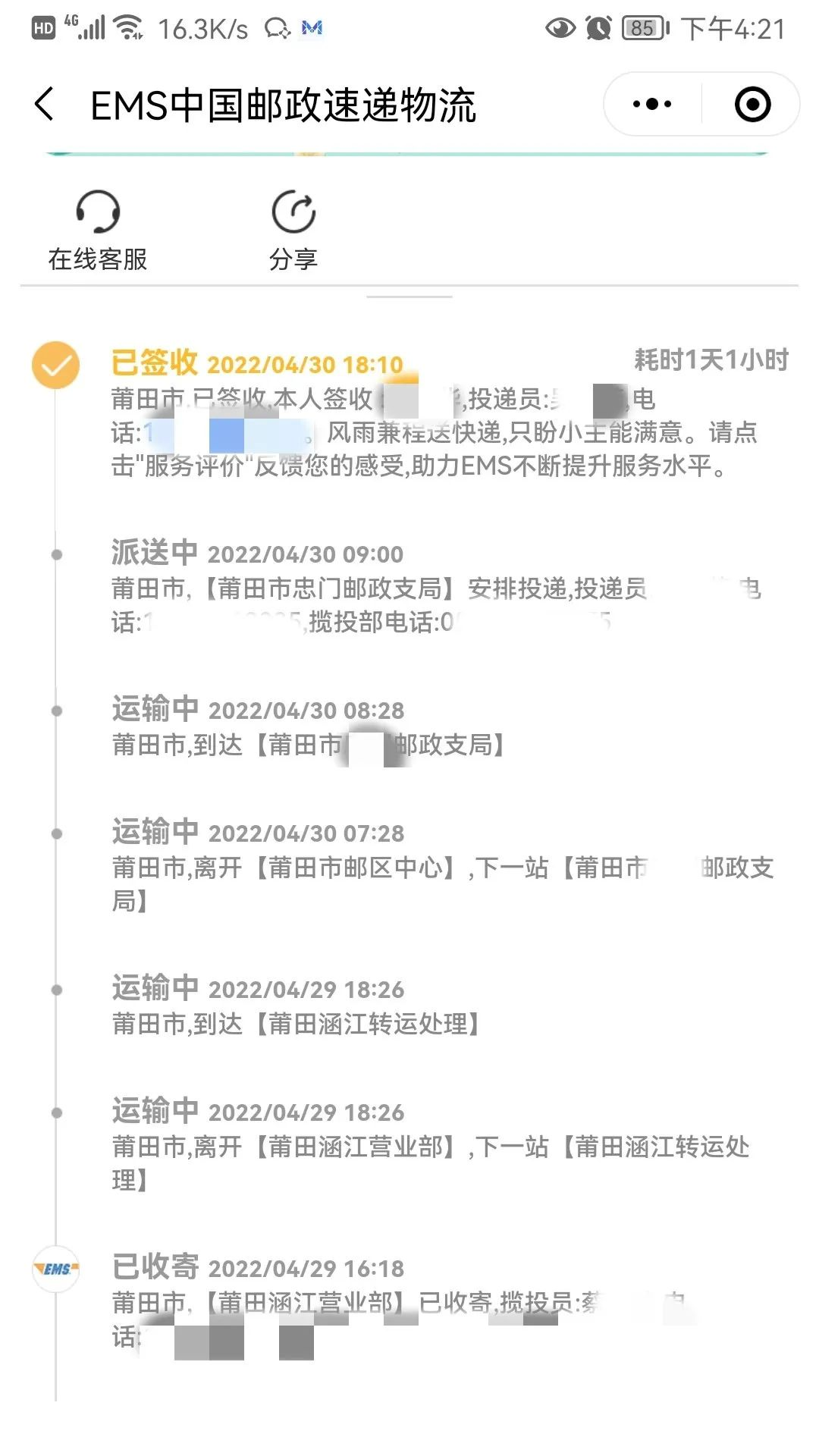This screenshot has width=819, height=1456.
Task: Open the mini program more options menu
Action: [x=652, y=104]
